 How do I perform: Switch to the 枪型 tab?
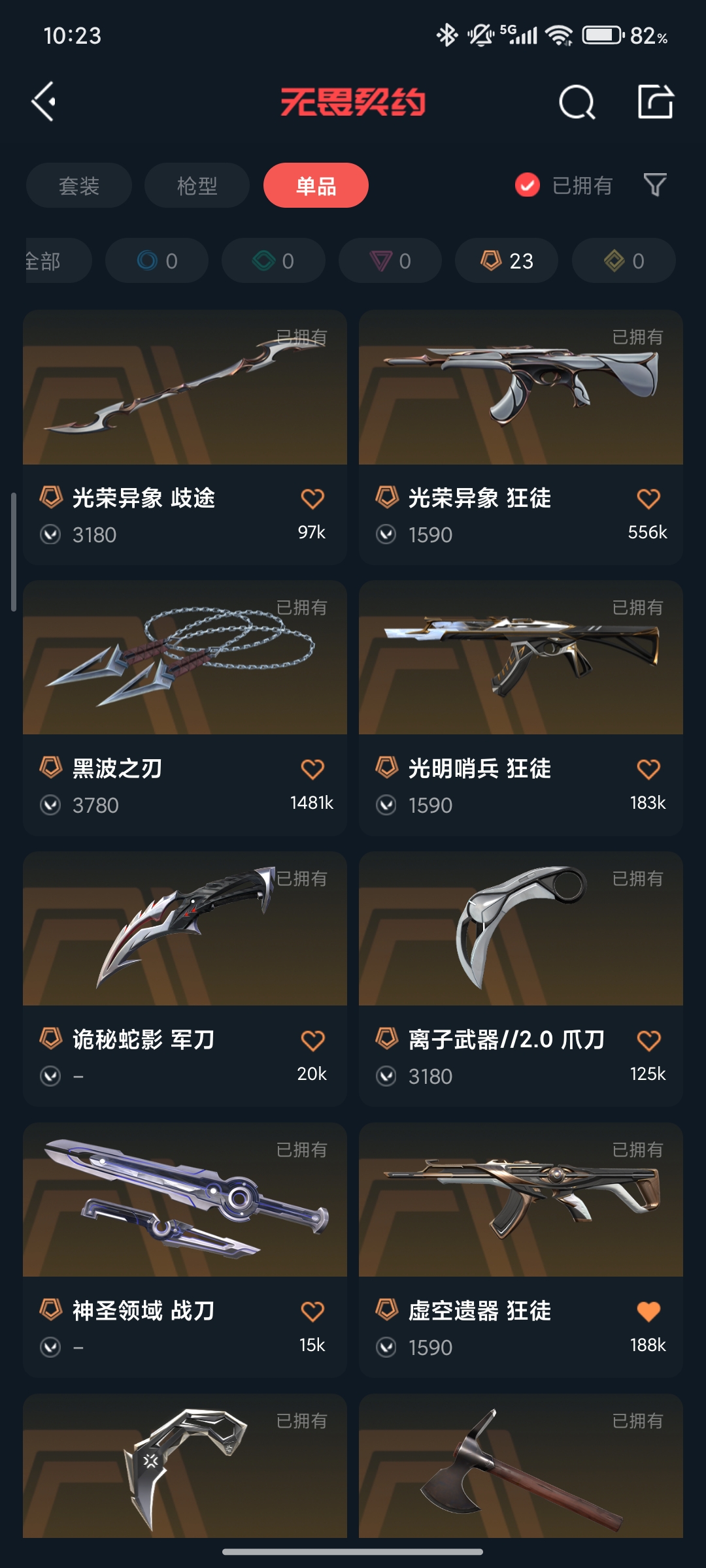pos(197,186)
